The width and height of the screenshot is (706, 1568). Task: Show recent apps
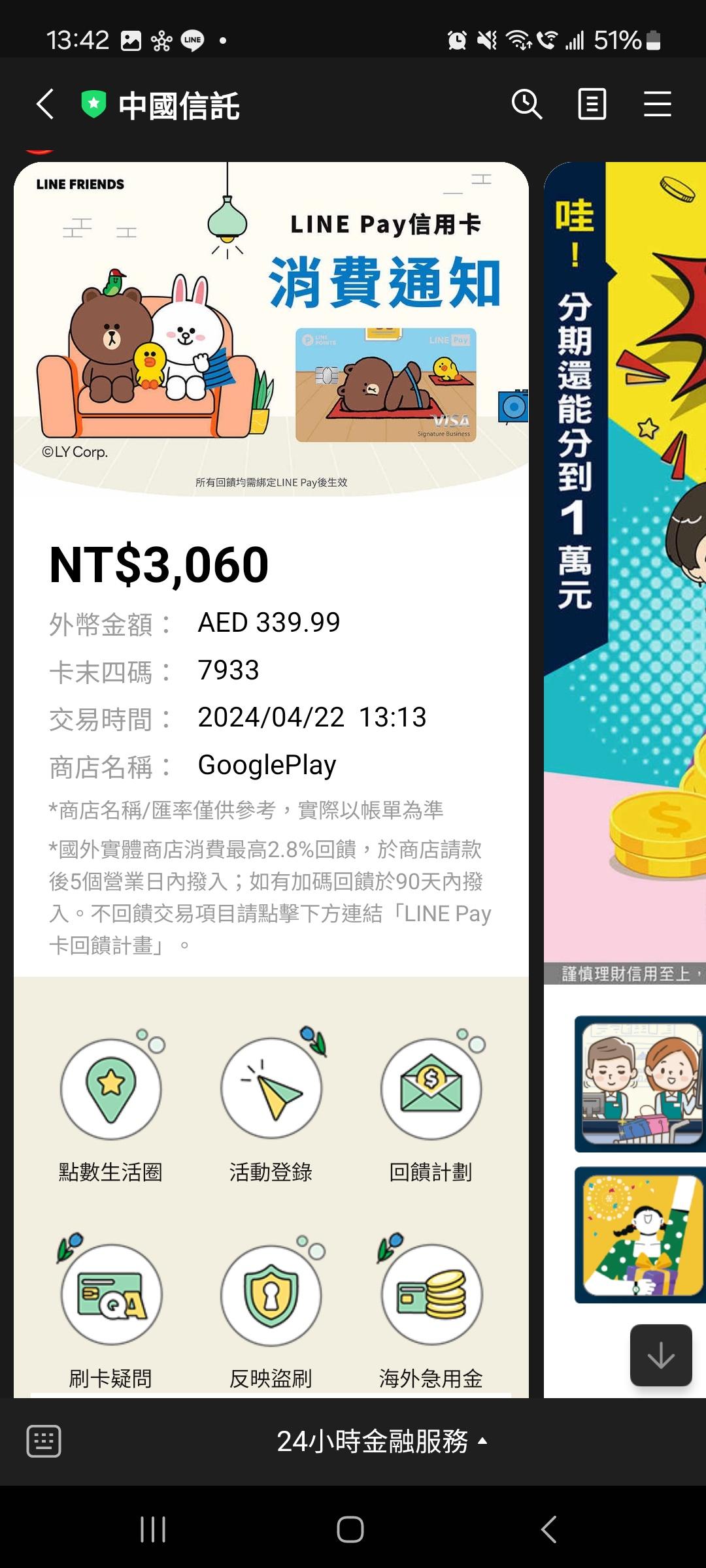tap(153, 1529)
